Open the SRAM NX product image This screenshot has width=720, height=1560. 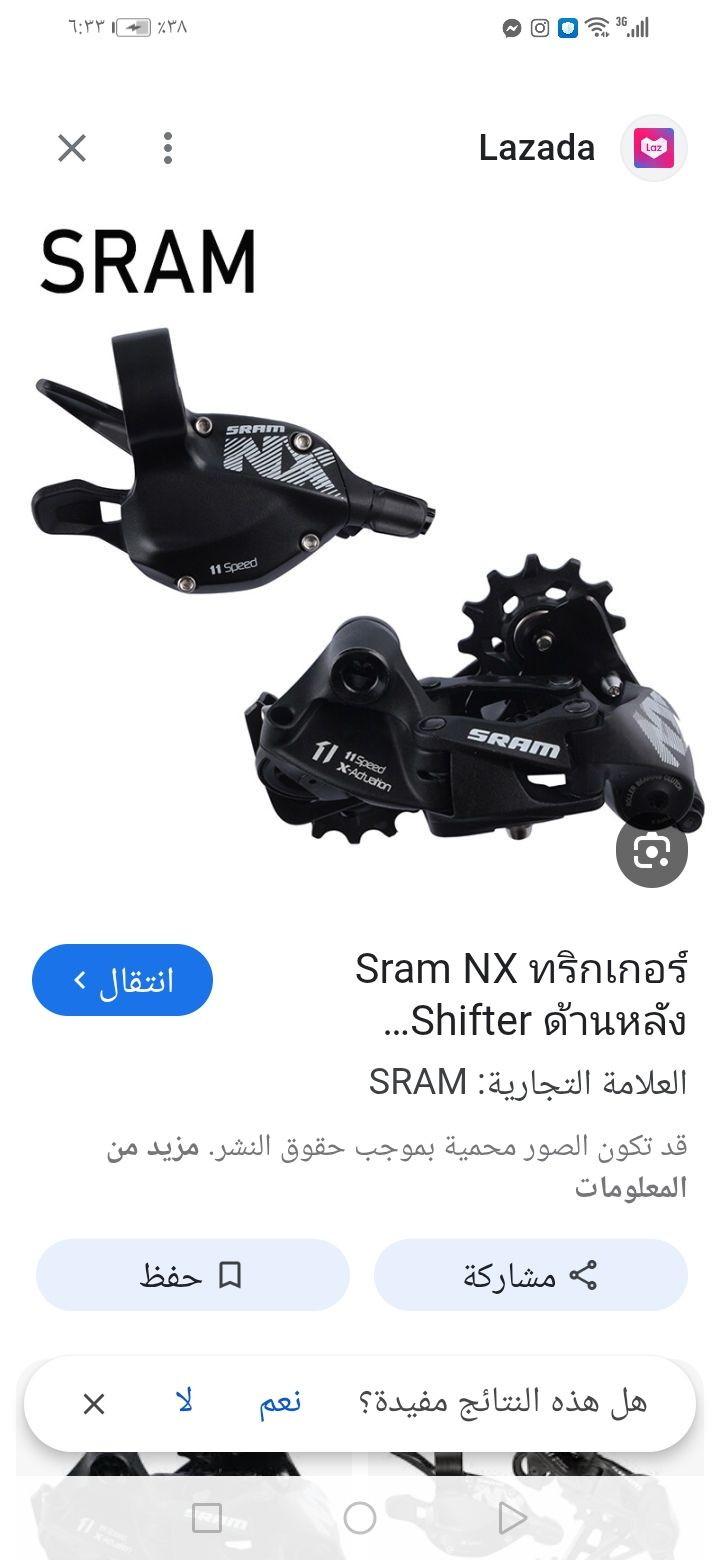click(360, 560)
